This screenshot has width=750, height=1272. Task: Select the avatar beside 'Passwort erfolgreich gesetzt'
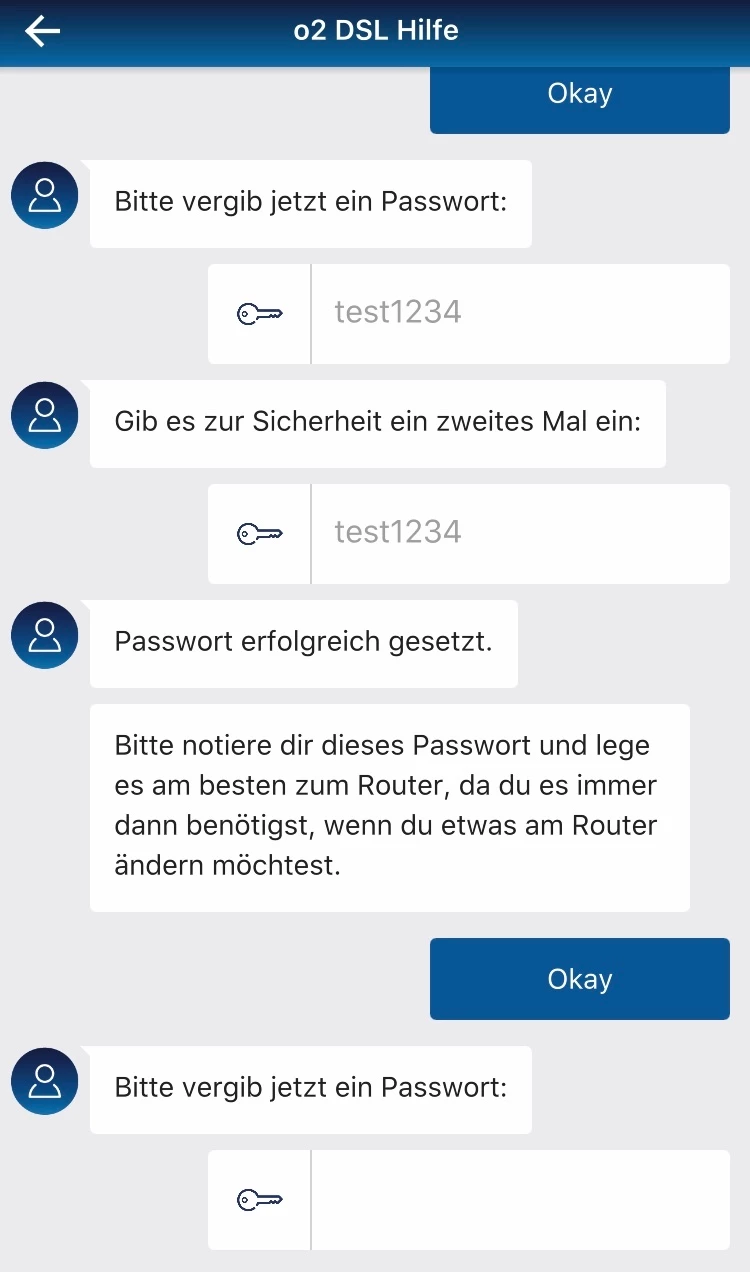click(x=44, y=635)
